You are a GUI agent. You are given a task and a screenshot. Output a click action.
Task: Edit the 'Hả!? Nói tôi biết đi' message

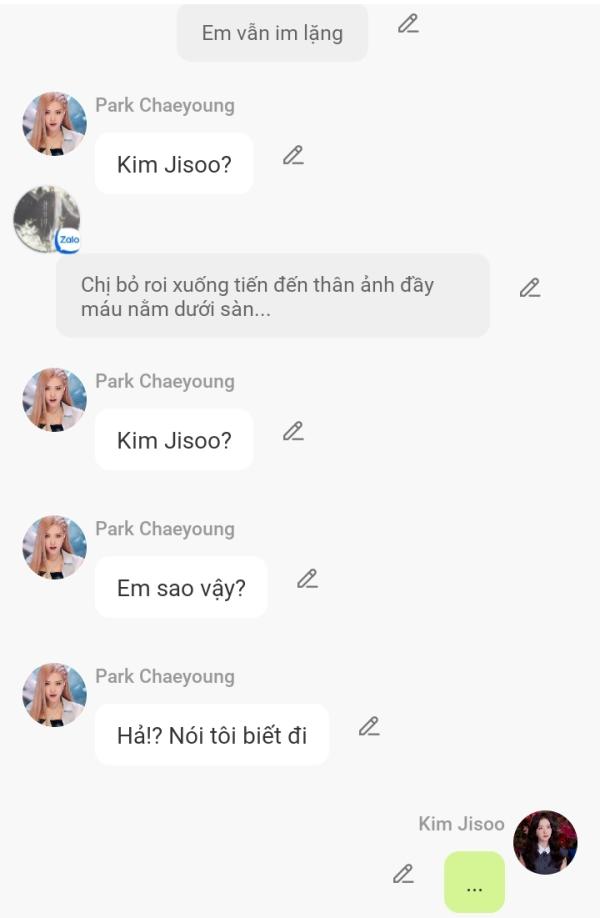coord(369,726)
